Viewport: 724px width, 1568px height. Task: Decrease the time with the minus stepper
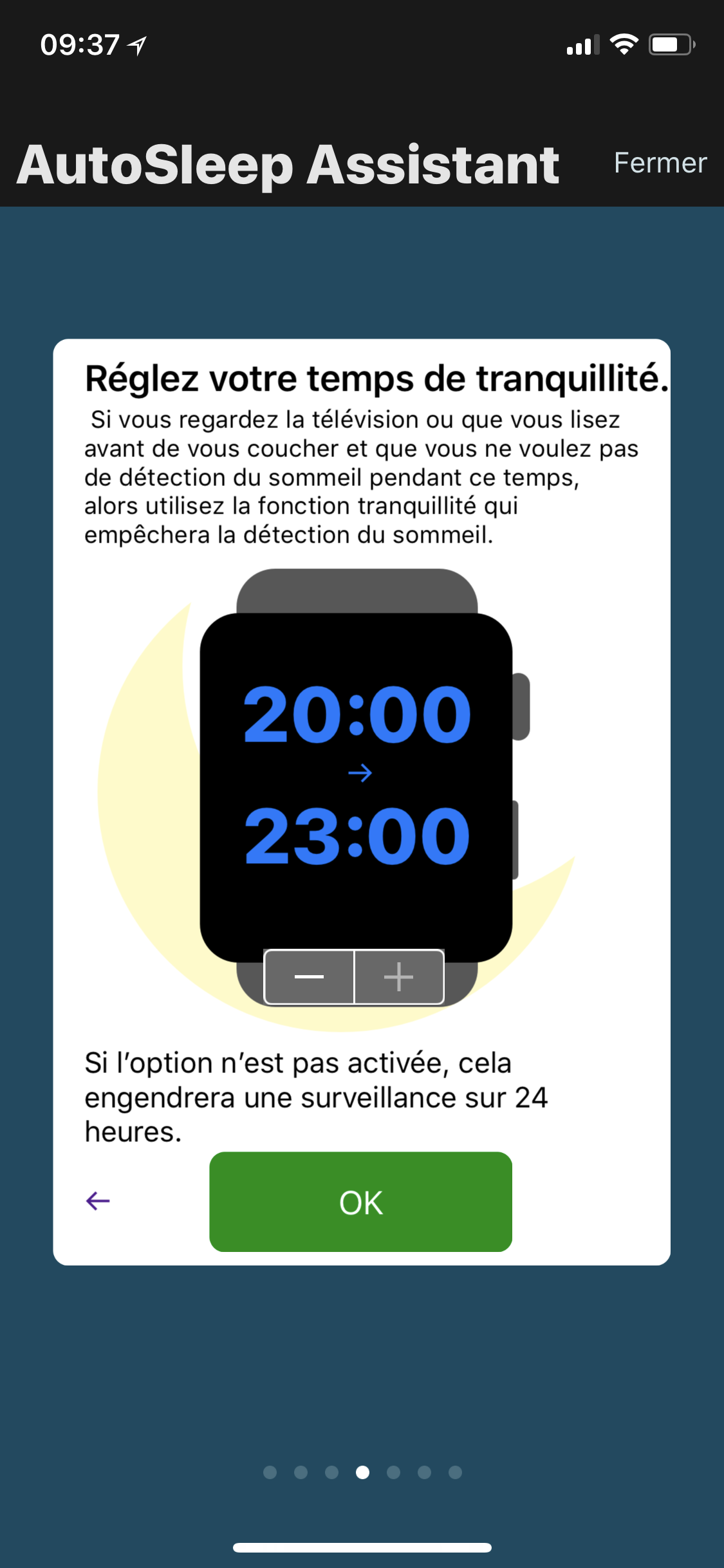(x=309, y=976)
